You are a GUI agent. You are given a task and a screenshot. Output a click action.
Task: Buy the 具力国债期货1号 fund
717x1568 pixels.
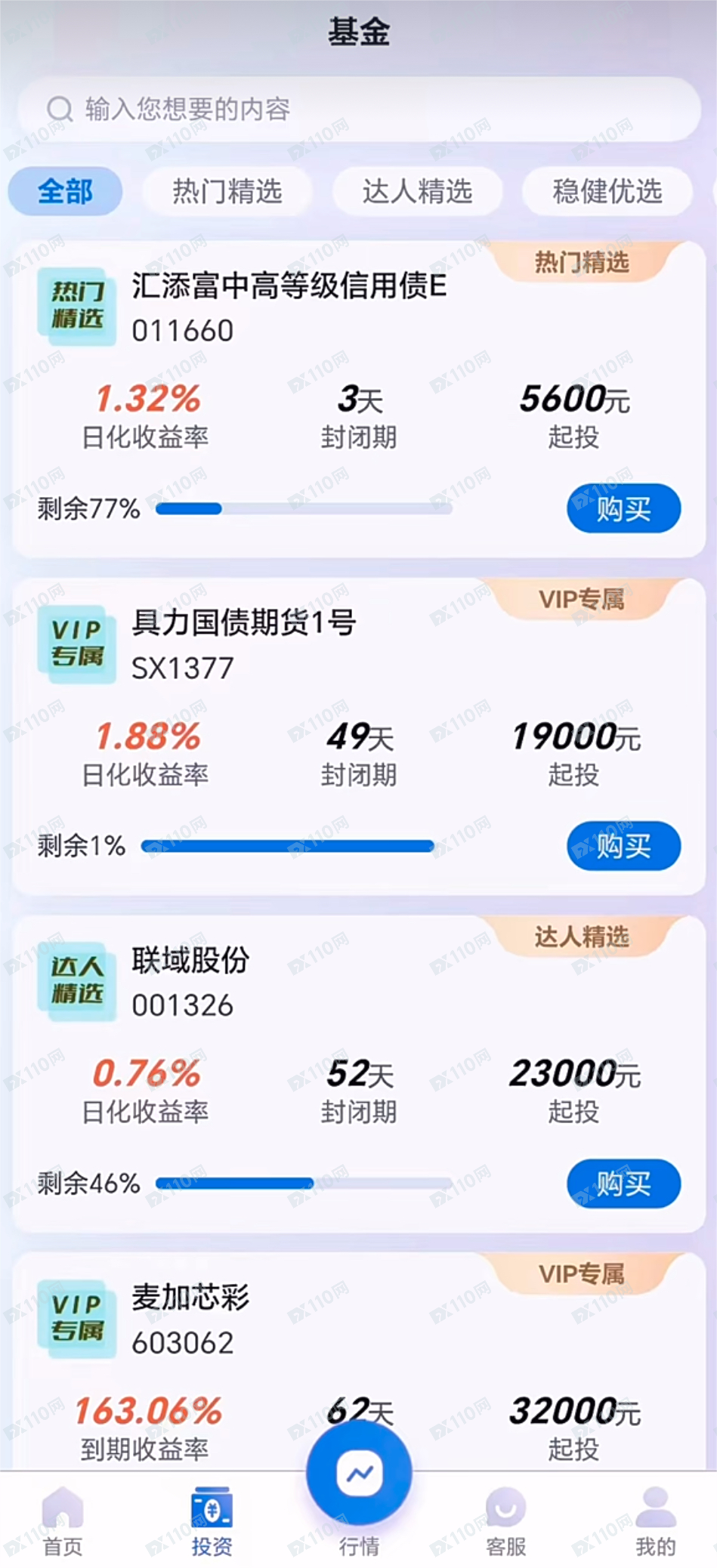coord(623,846)
